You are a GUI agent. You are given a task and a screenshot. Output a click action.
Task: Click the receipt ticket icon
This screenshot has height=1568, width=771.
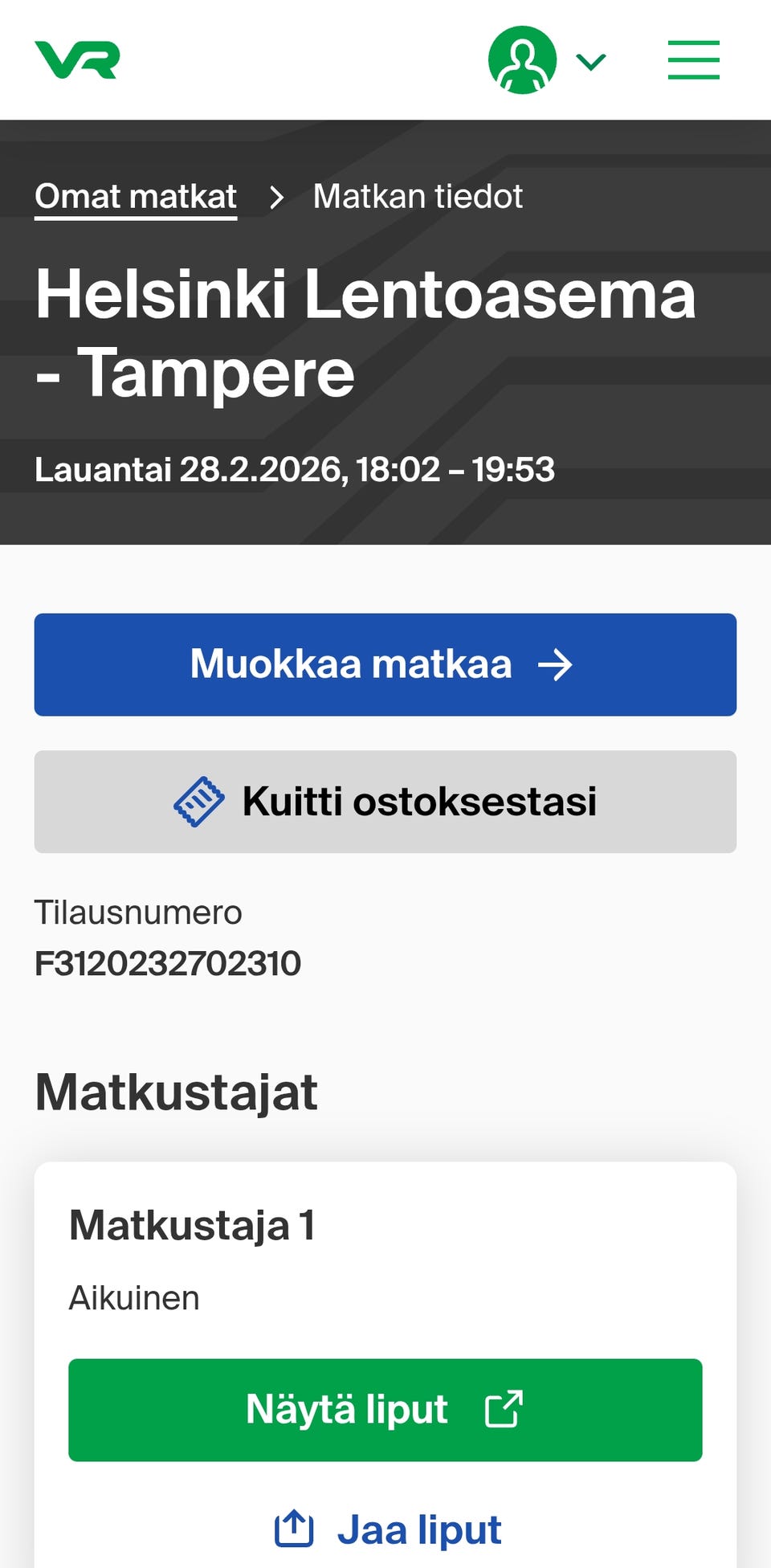(x=198, y=801)
